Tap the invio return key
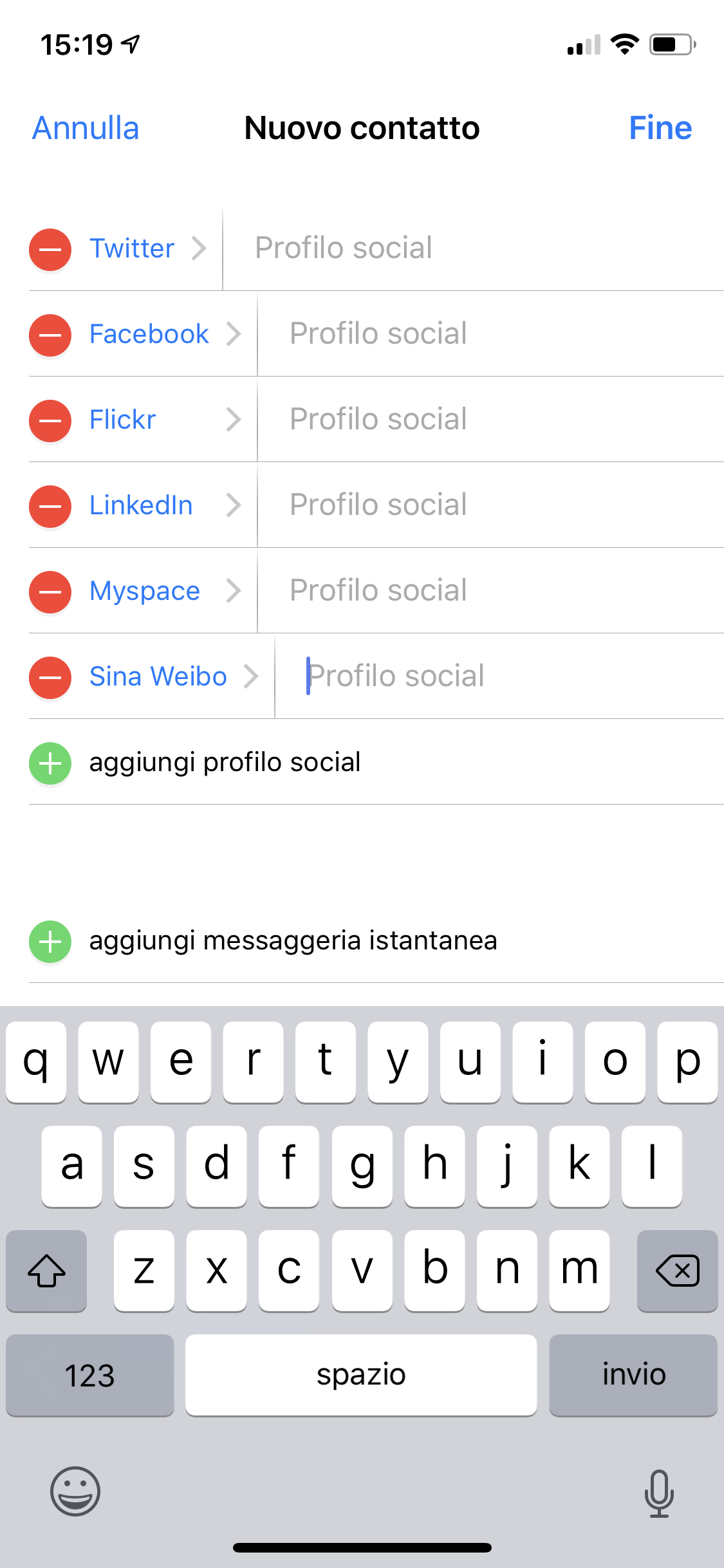 633,1375
